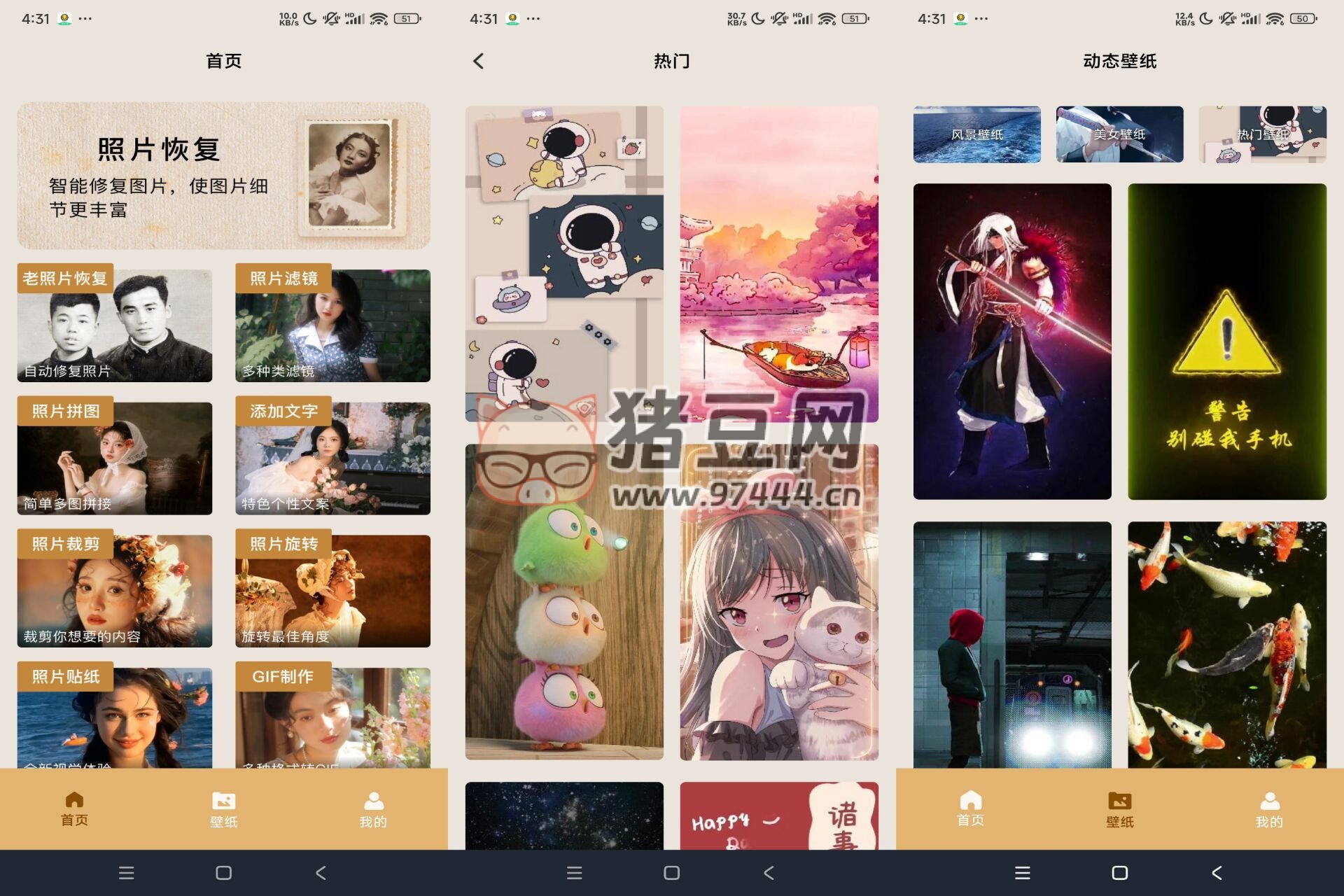Open the 照片拼图 collage tool
This screenshot has height=896, width=1344.
click(114, 459)
